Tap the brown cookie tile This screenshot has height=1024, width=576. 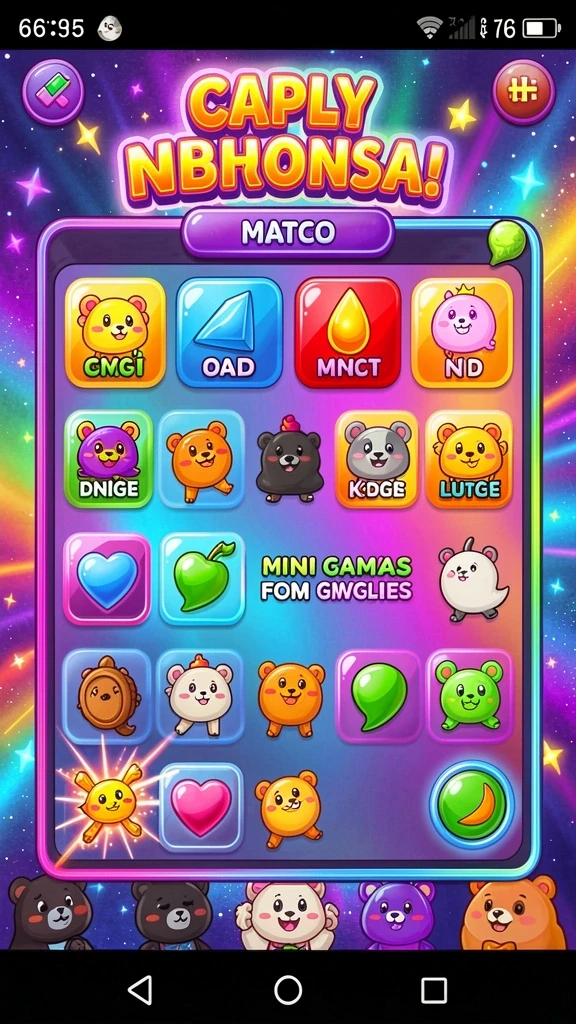pos(108,697)
